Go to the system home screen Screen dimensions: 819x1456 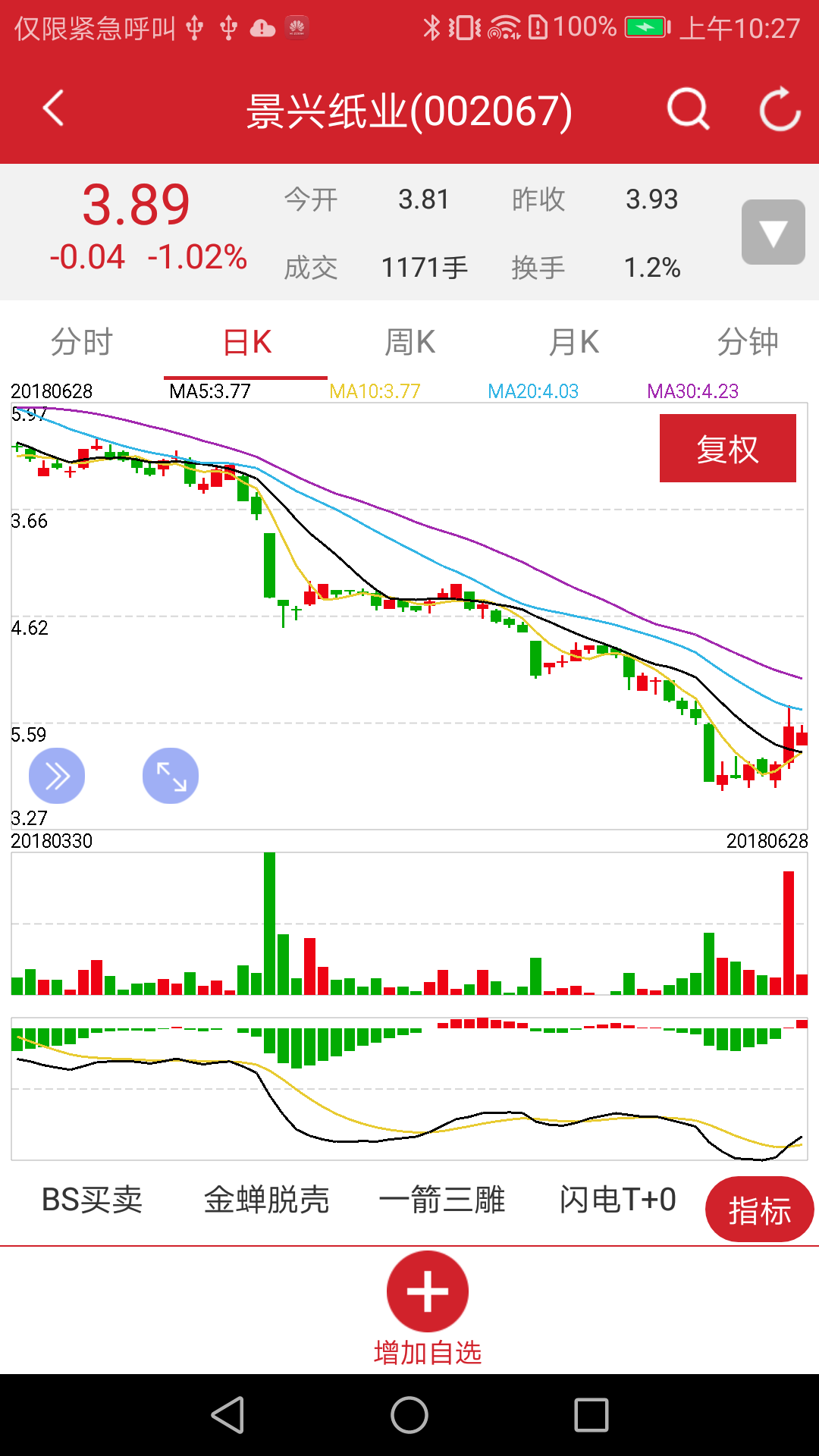click(409, 1415)
